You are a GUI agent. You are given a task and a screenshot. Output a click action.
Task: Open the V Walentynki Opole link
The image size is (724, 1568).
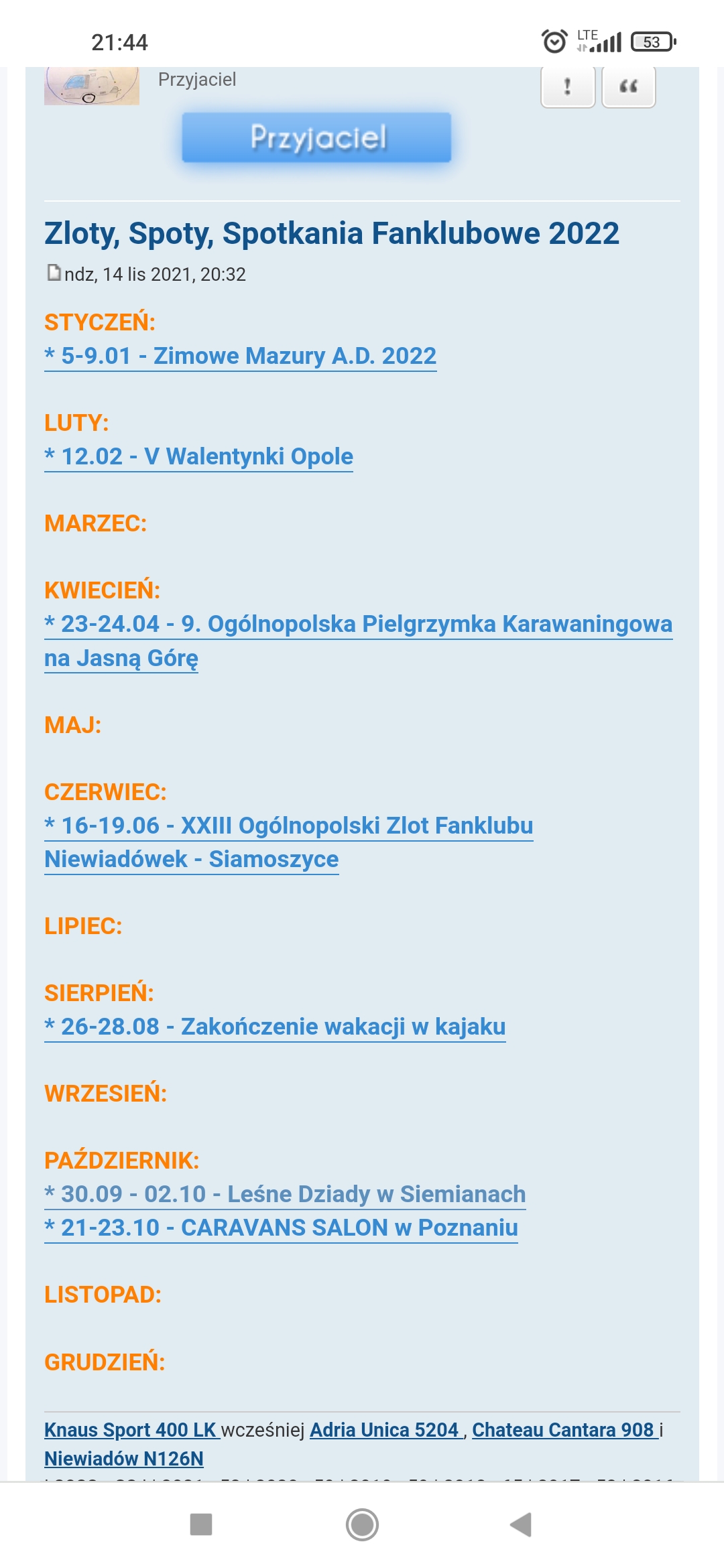coord(198,456)
